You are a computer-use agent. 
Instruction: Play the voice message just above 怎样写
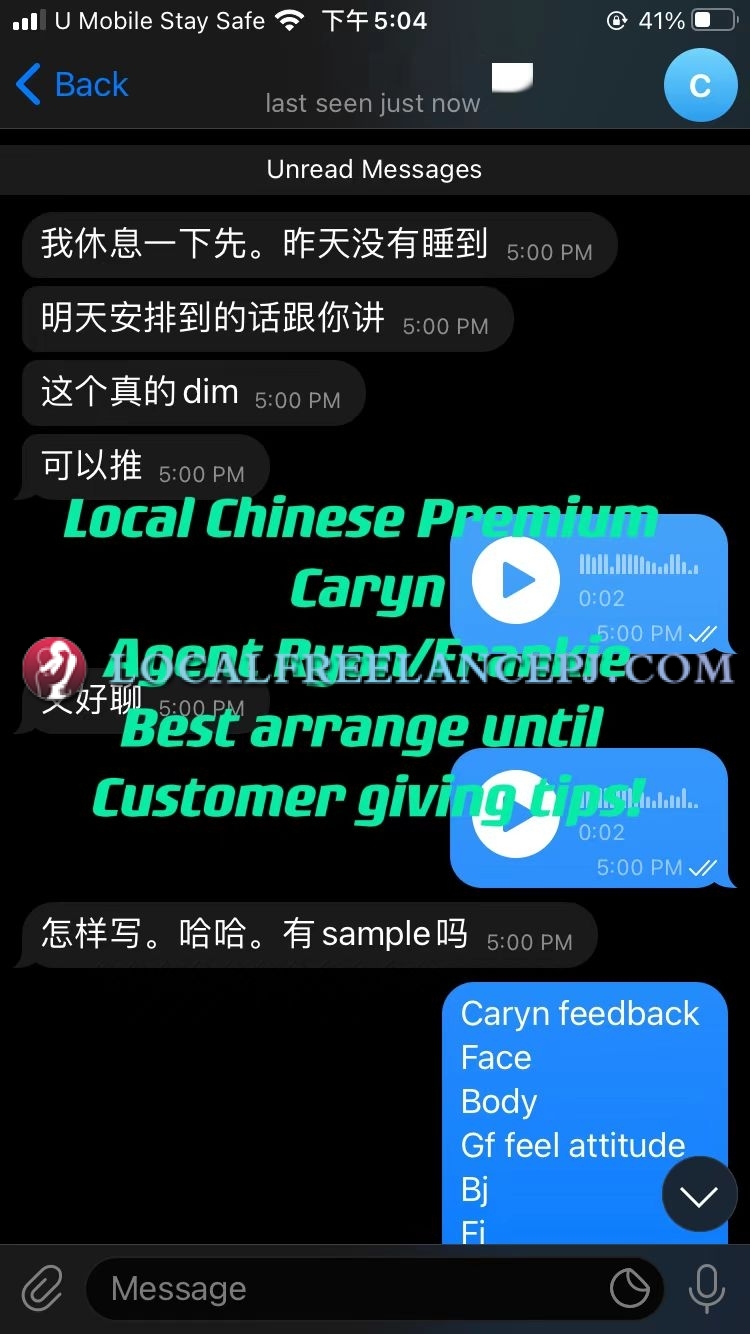pos(517,814)
